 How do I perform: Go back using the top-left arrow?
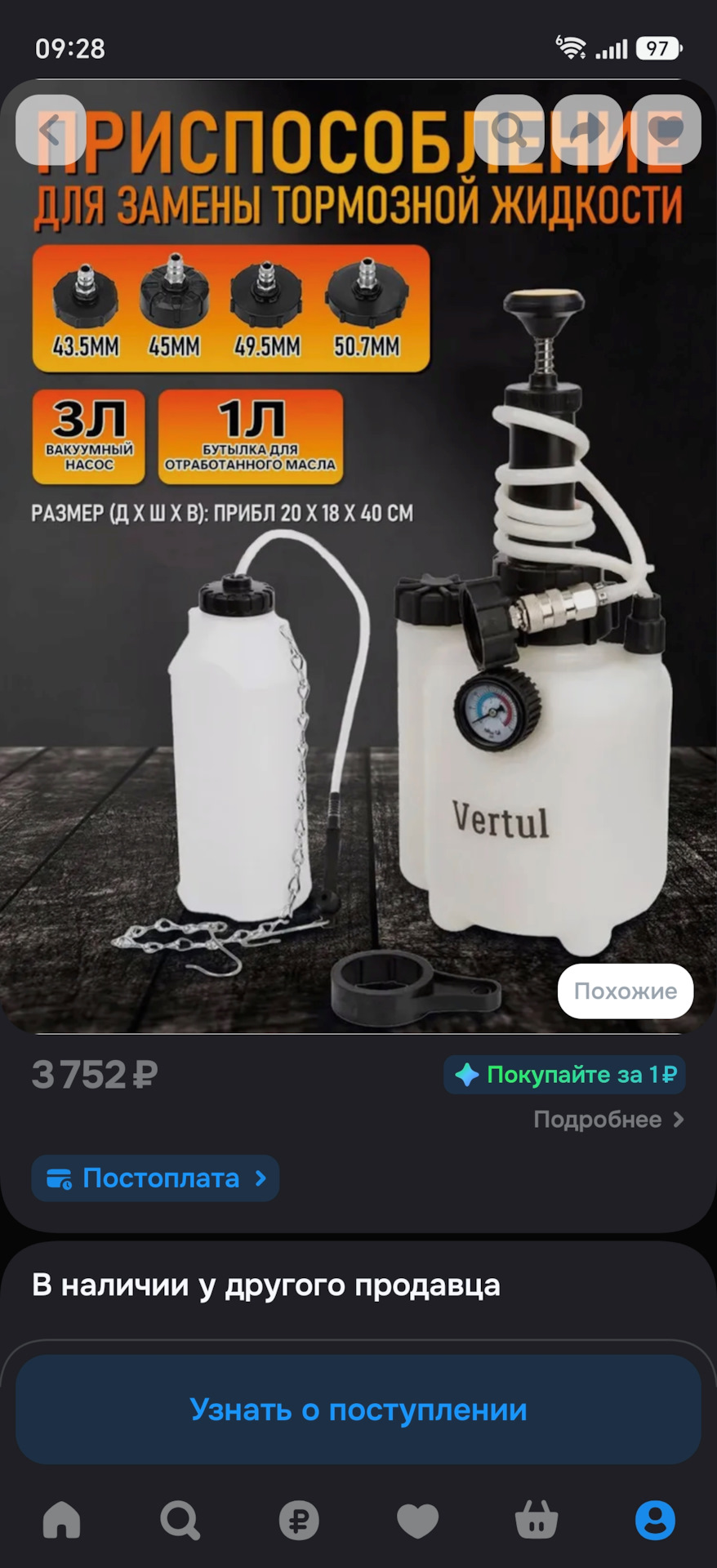(x=51, y=130)
